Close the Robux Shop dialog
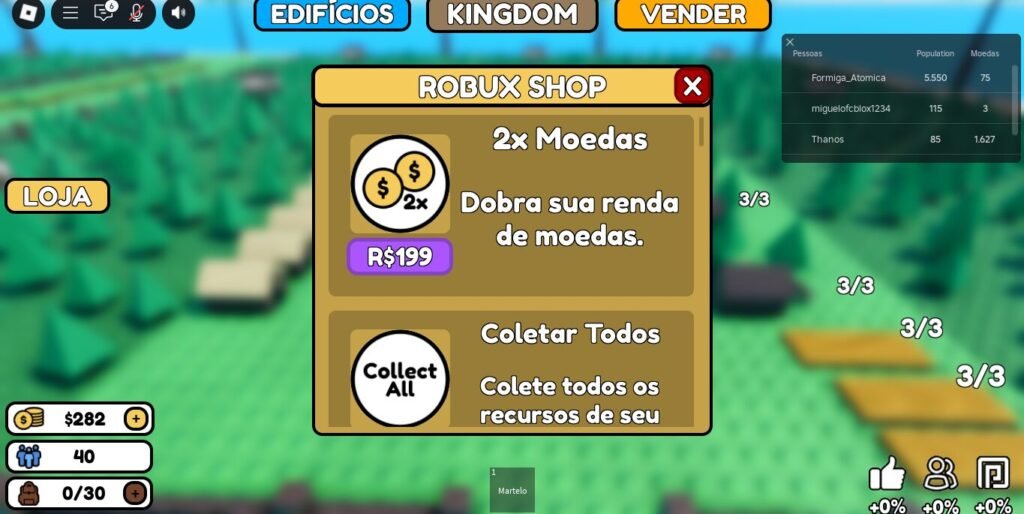 [x=692, y=87]
